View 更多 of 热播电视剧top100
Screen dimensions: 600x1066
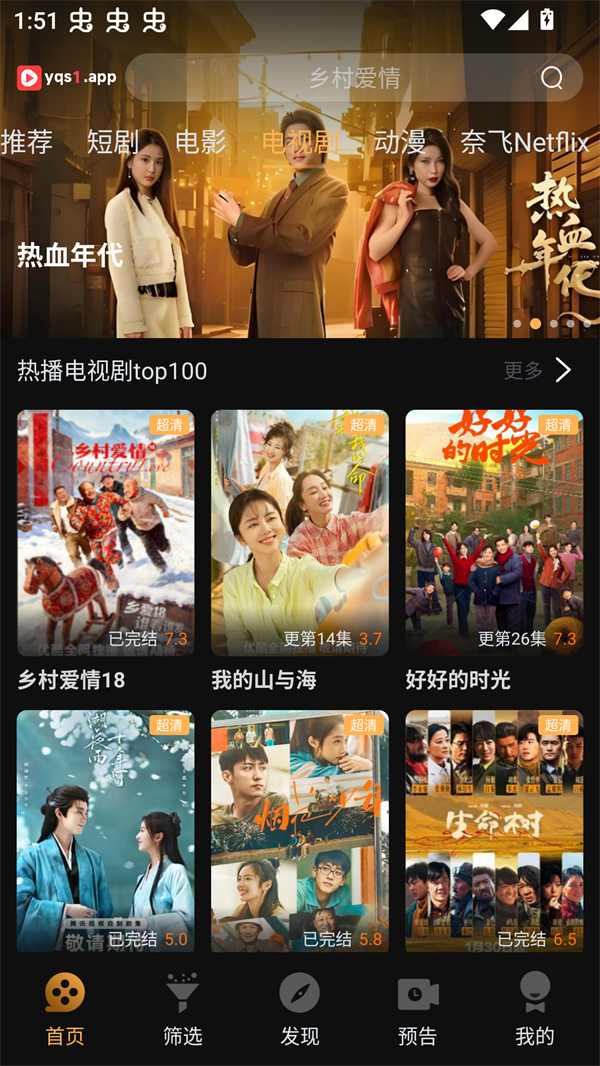(538, 371)
